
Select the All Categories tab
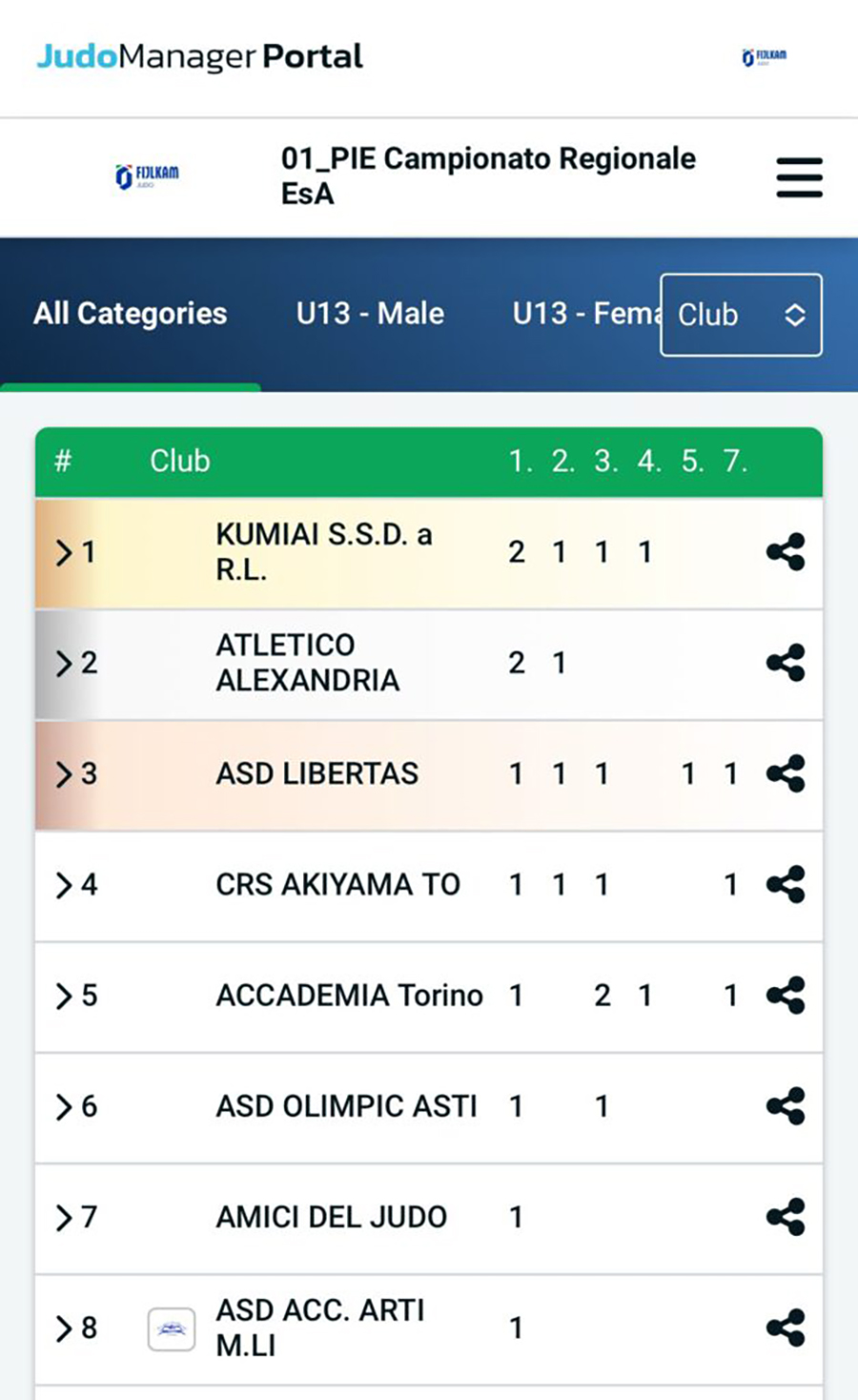coord(131,314)
